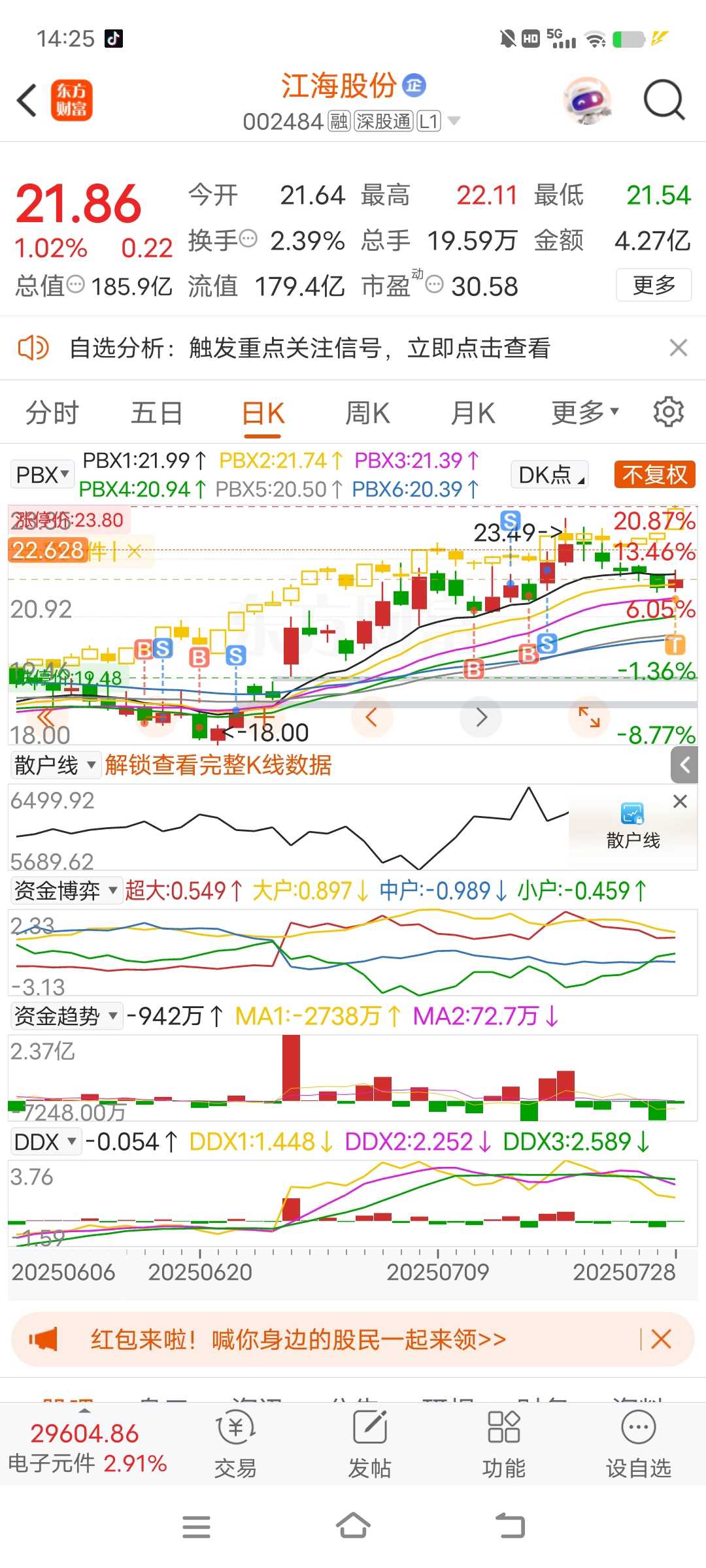Screen dimensions: 706x1568
Task: Open the search magnifier icon
Action: pyautogui.click(x=664, y=100)
